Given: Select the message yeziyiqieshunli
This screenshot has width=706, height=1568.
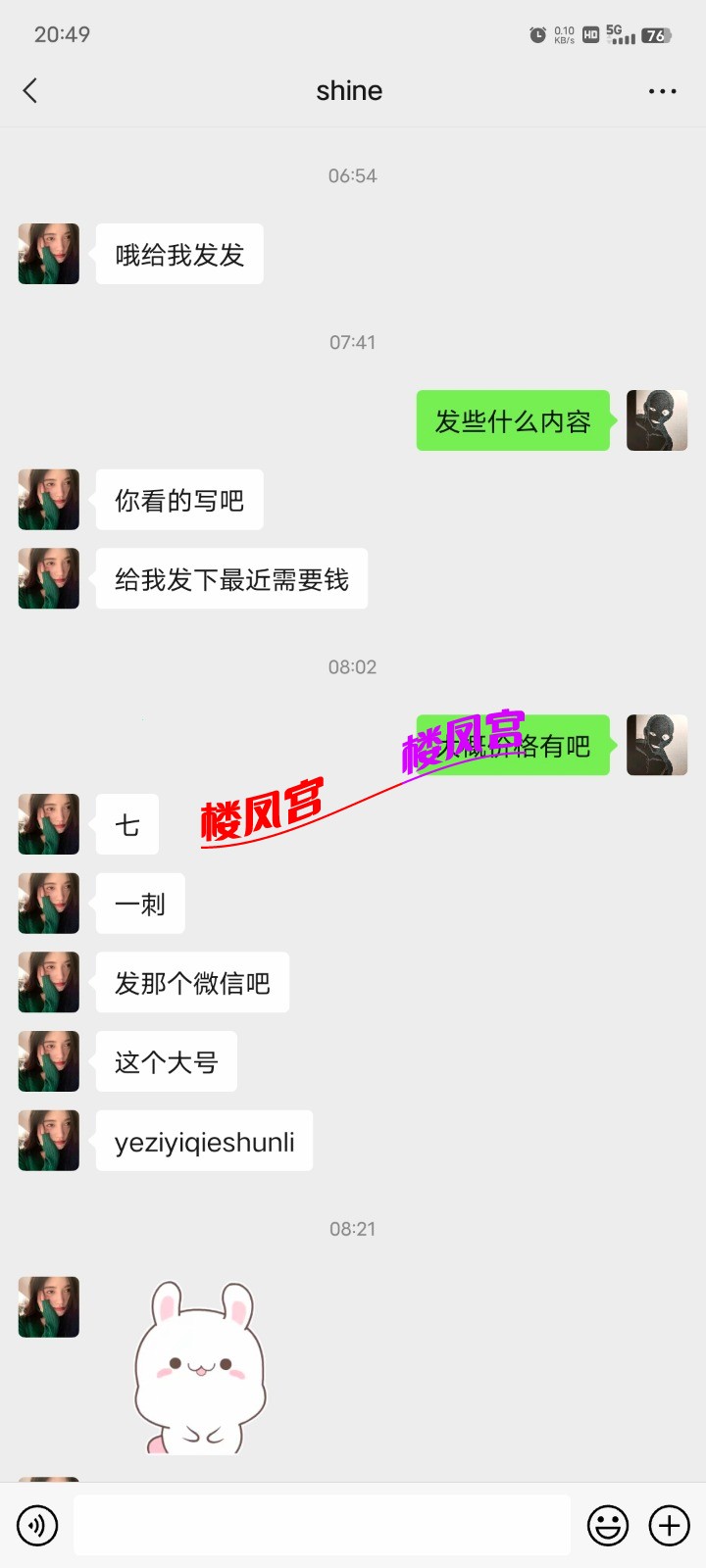Looking at the screenshot, I should tap(203, 1141).
